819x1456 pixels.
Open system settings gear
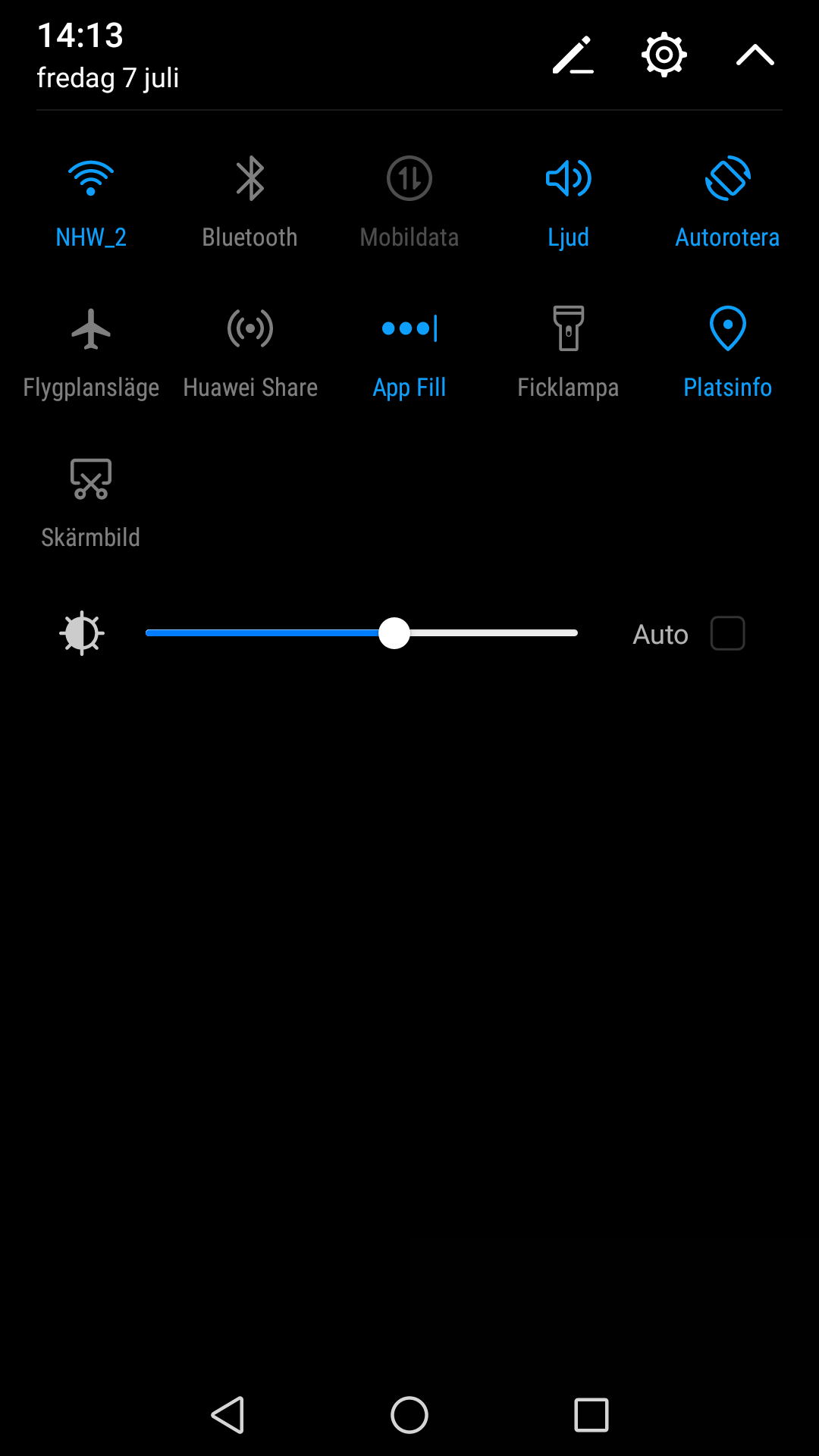(x=664, y=55)
